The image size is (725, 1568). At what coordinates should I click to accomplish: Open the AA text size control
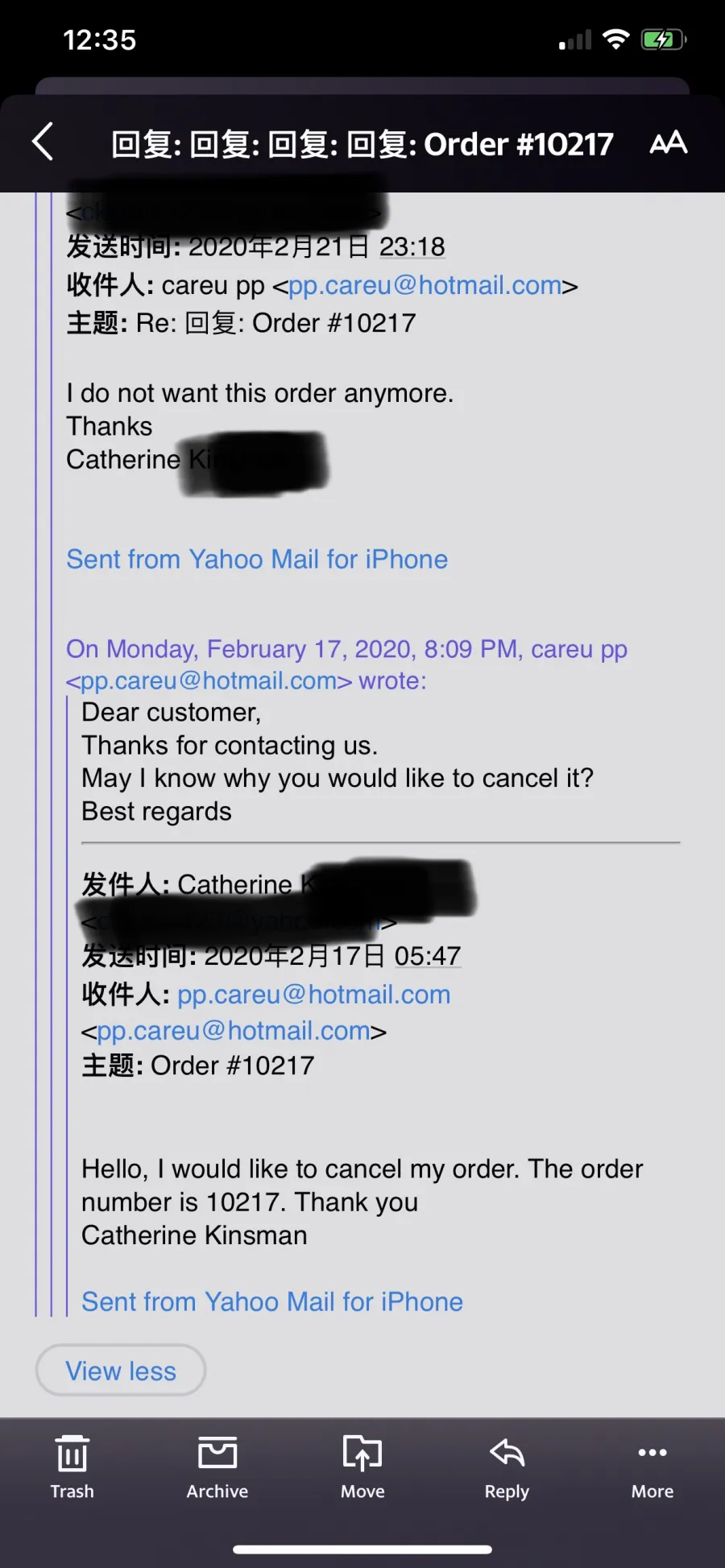click(x=668, y=143)
